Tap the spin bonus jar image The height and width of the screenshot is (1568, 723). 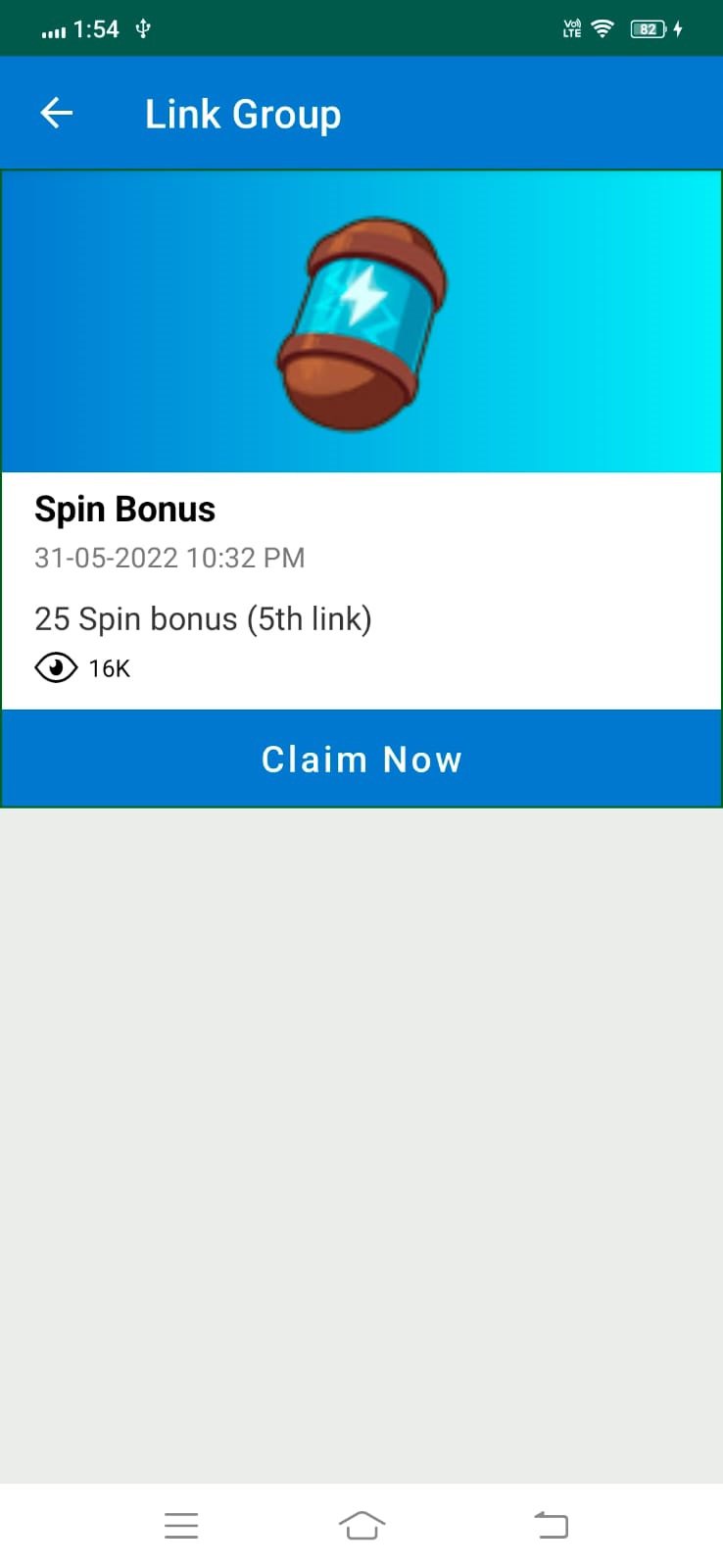(361, 318)
